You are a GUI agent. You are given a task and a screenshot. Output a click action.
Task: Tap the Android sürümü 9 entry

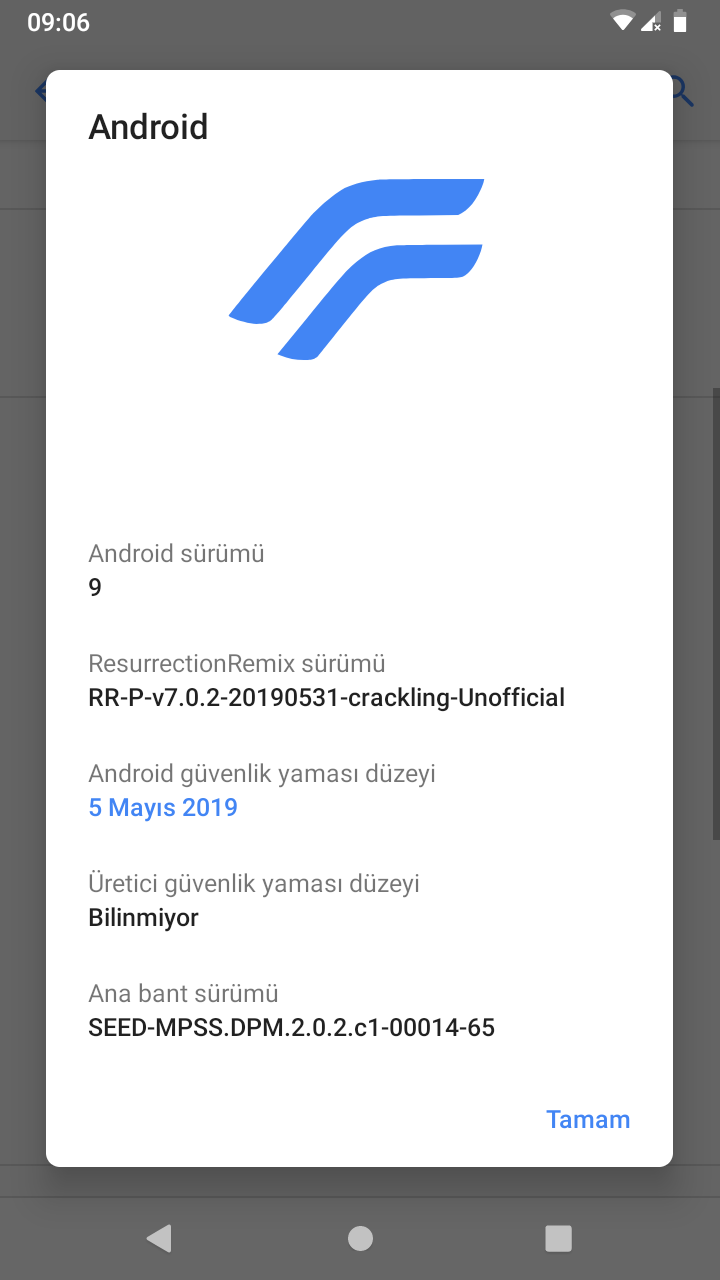point(176,570)
